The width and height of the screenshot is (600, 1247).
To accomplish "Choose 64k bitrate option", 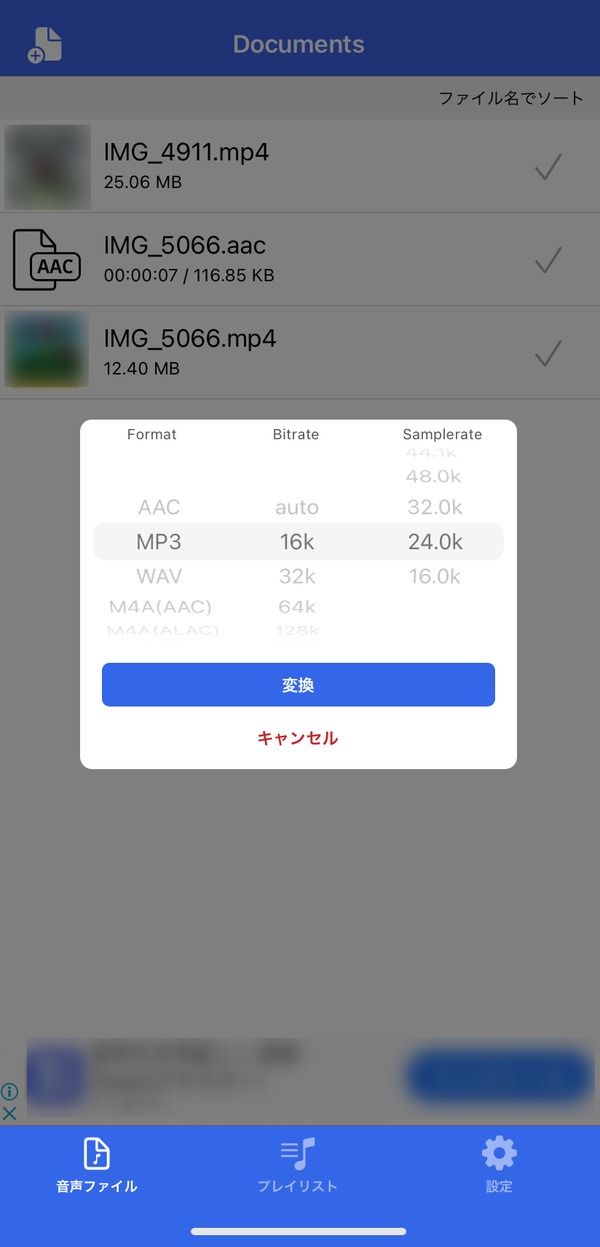I will coord(297,607).
